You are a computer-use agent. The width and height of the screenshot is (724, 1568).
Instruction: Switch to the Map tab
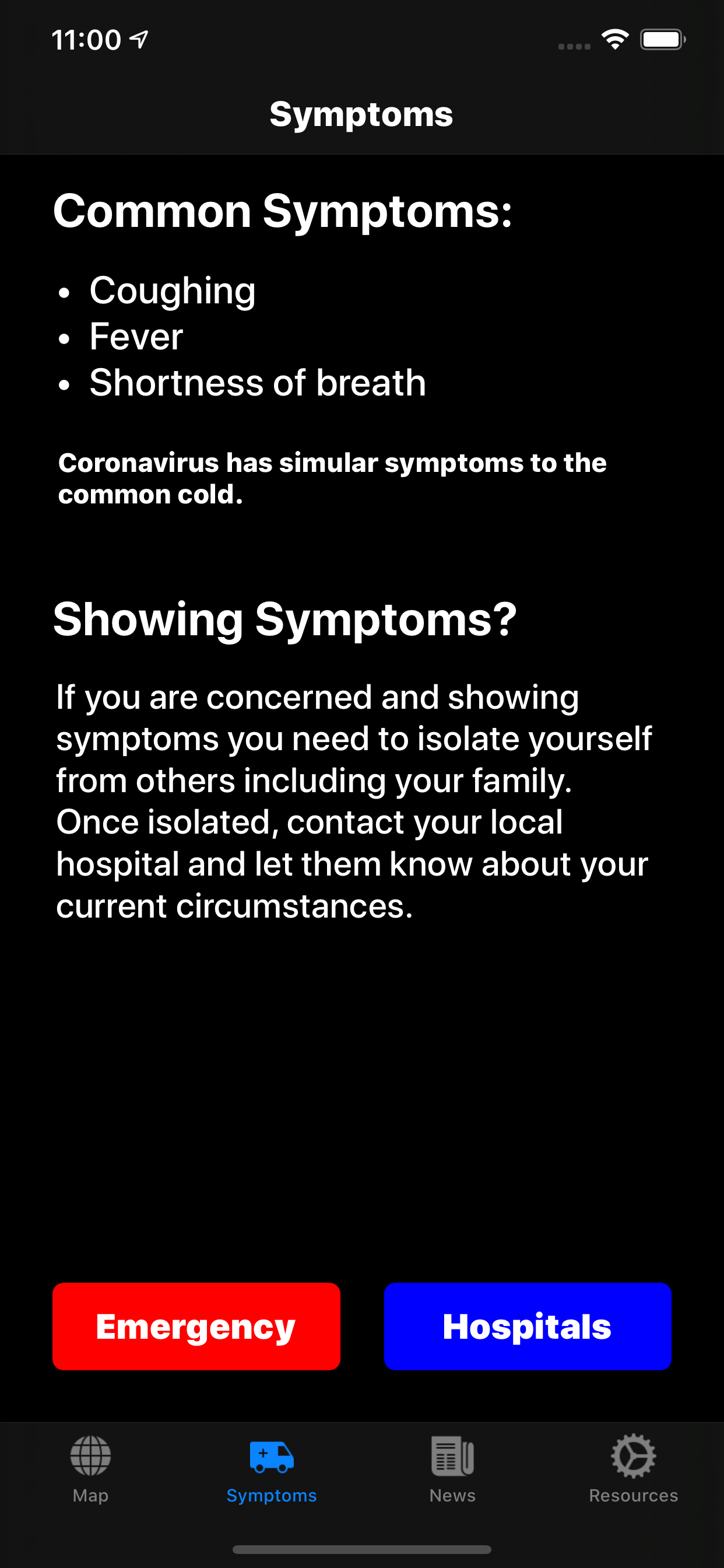point(90,1473)
